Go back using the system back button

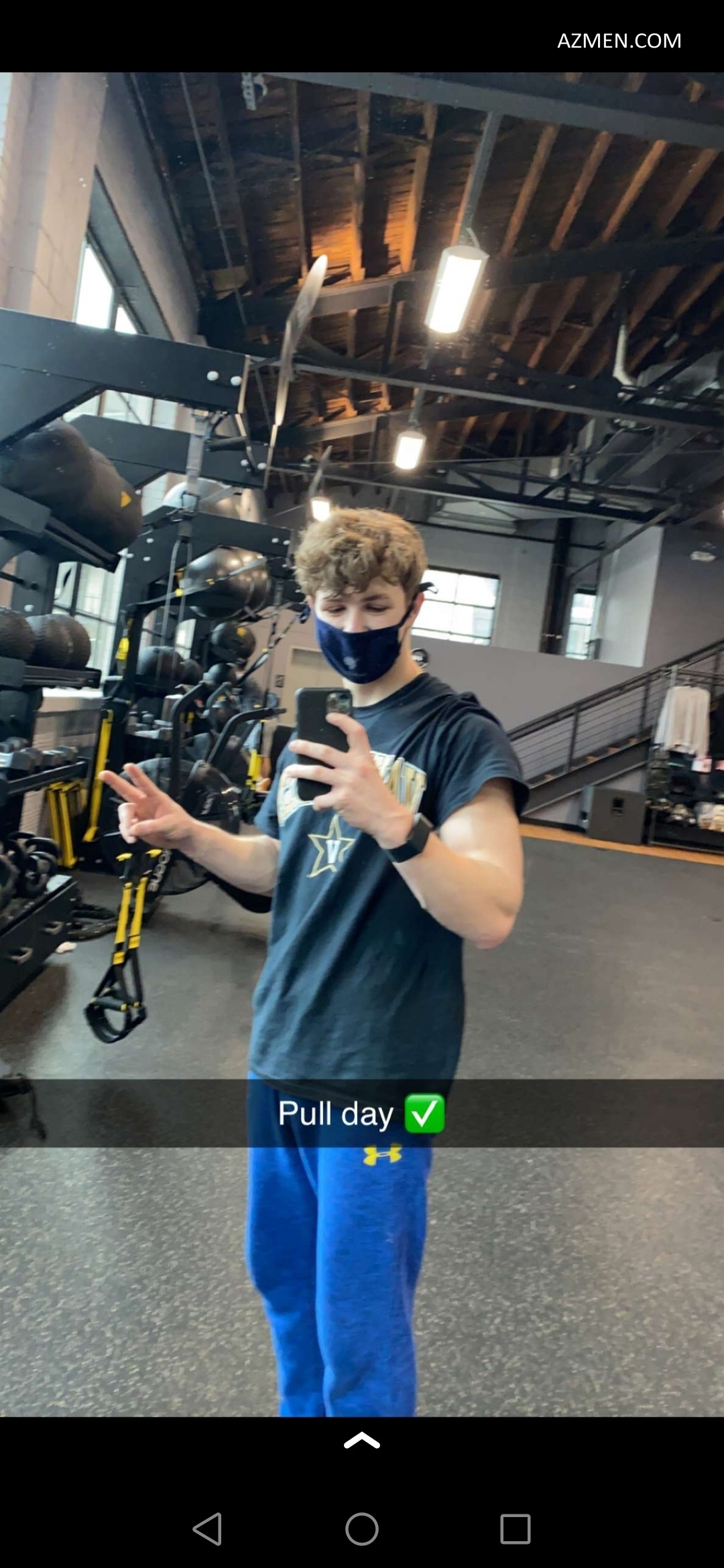pos(207,1528)
